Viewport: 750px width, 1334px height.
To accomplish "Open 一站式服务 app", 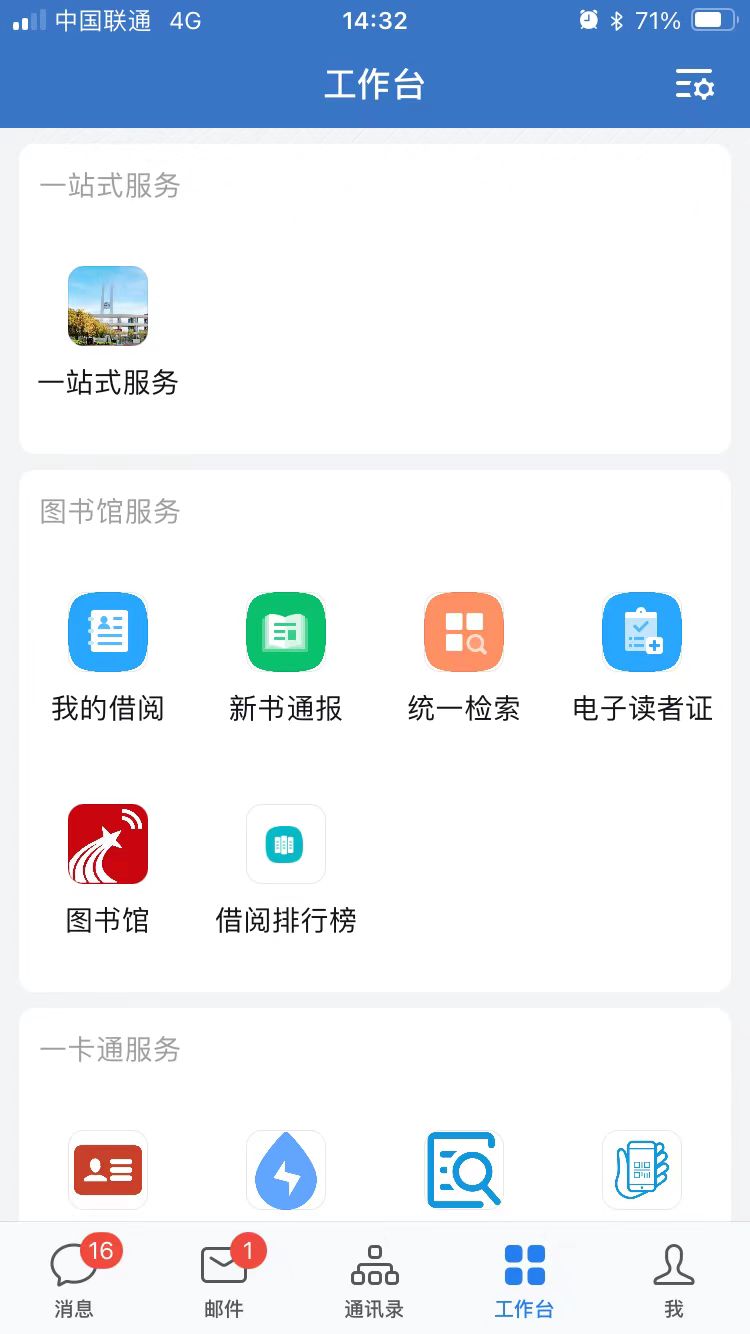I will (x=108, y=306).
